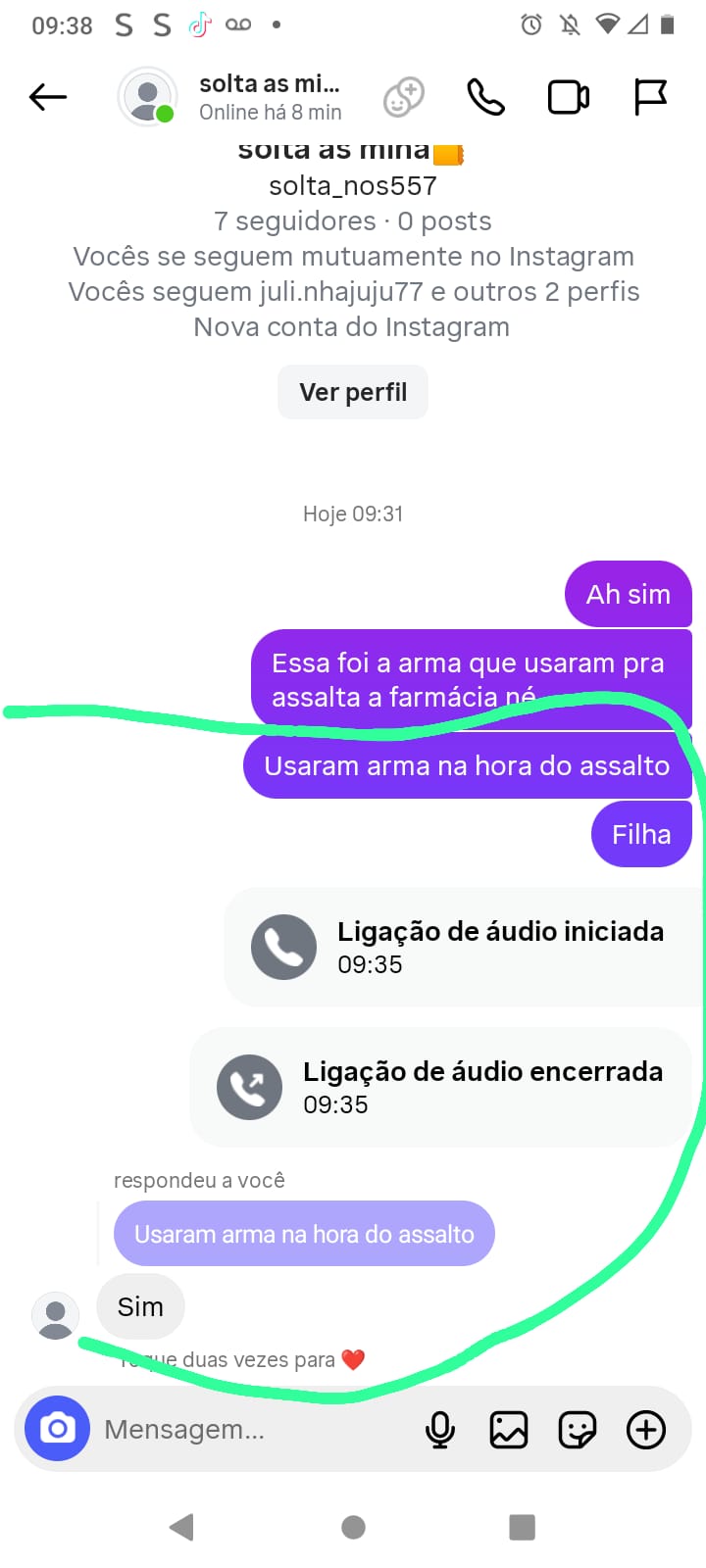Record a voice message with microphone

pyautogui.click(x=440, y=1430)
